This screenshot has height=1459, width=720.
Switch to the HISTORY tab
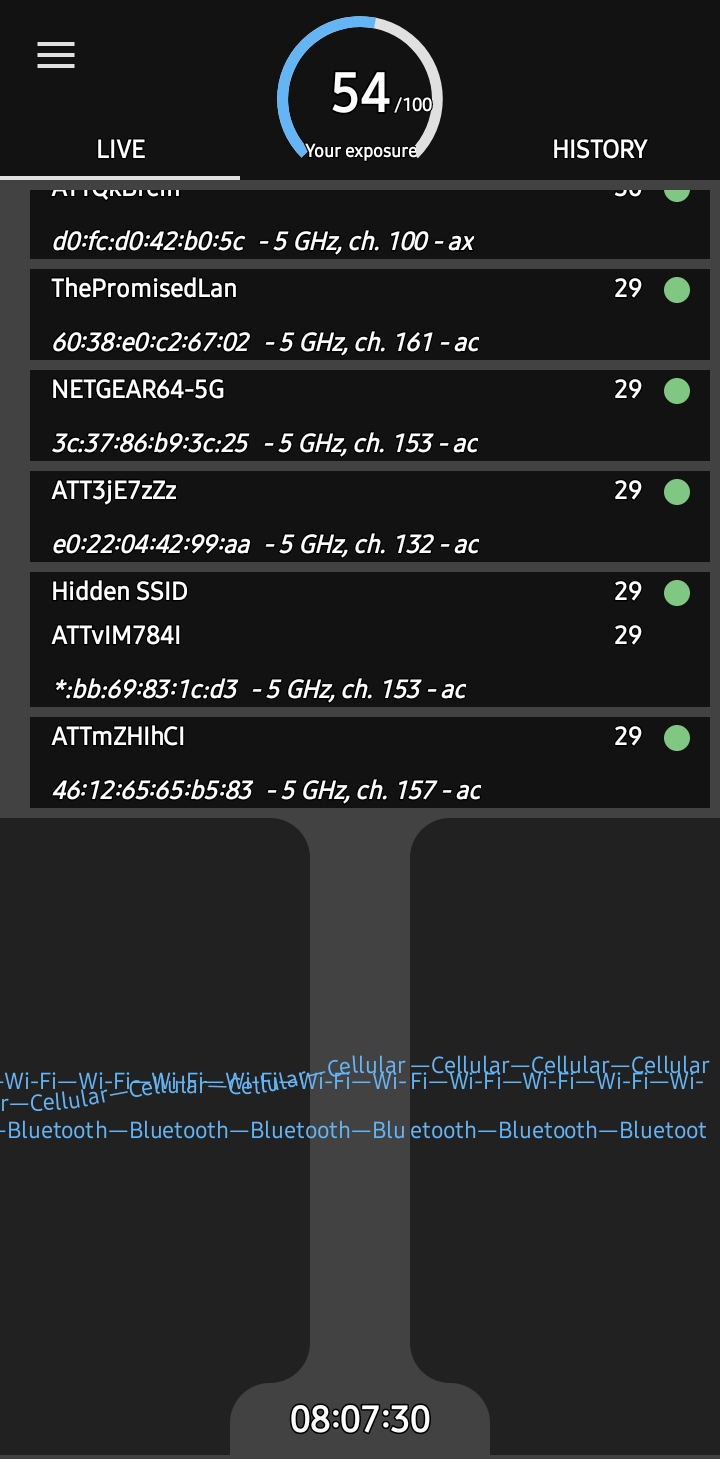599,149
